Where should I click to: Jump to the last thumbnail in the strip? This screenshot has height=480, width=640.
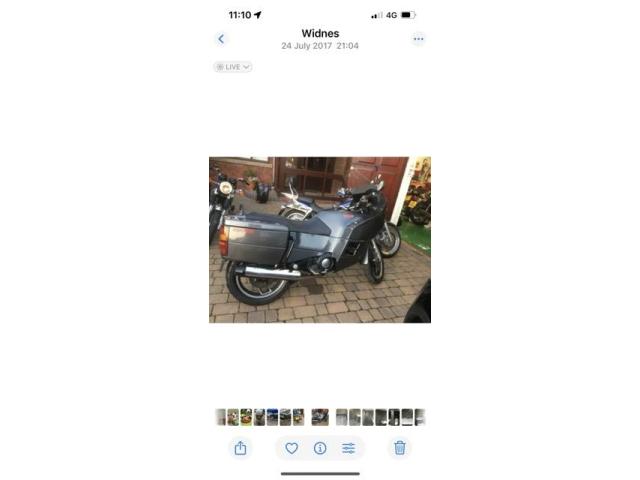click(420, 417)
